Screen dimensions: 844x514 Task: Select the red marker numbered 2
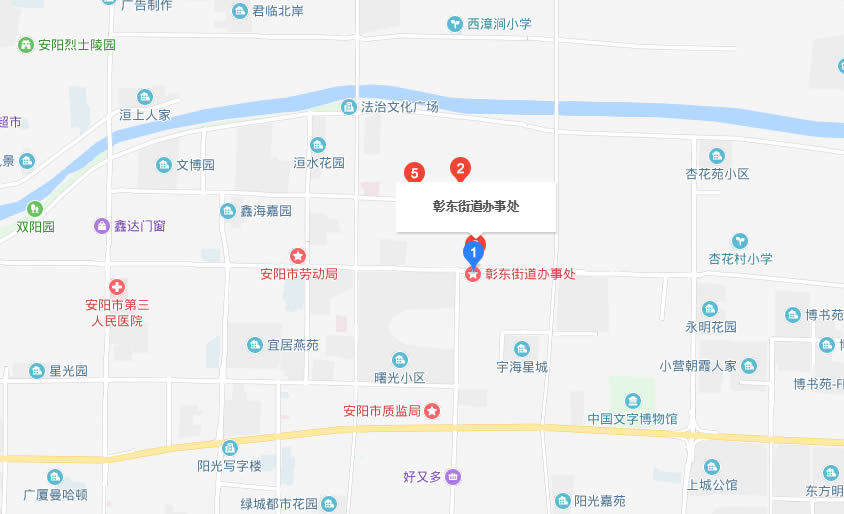[460, 169]
